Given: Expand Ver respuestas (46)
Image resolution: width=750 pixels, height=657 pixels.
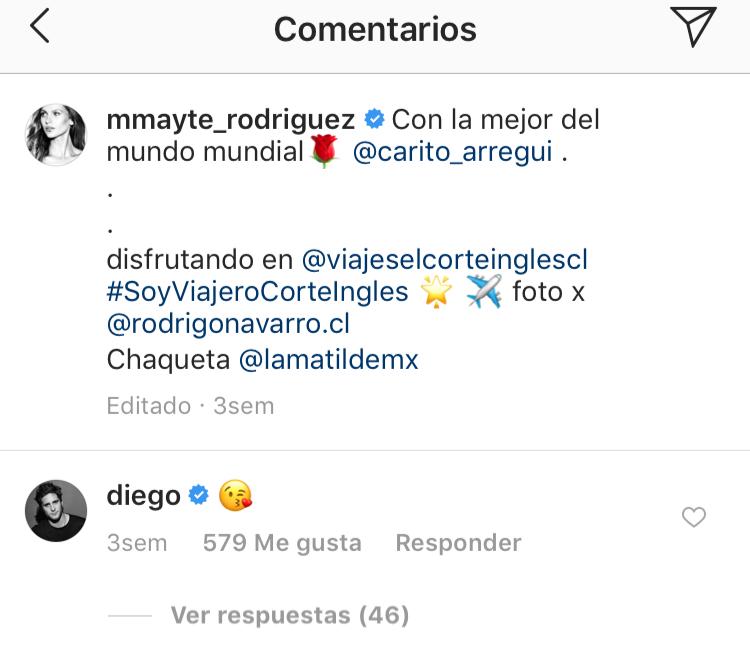Looking at the screenshot, I should pyautogui.click(x=290, y=615).
